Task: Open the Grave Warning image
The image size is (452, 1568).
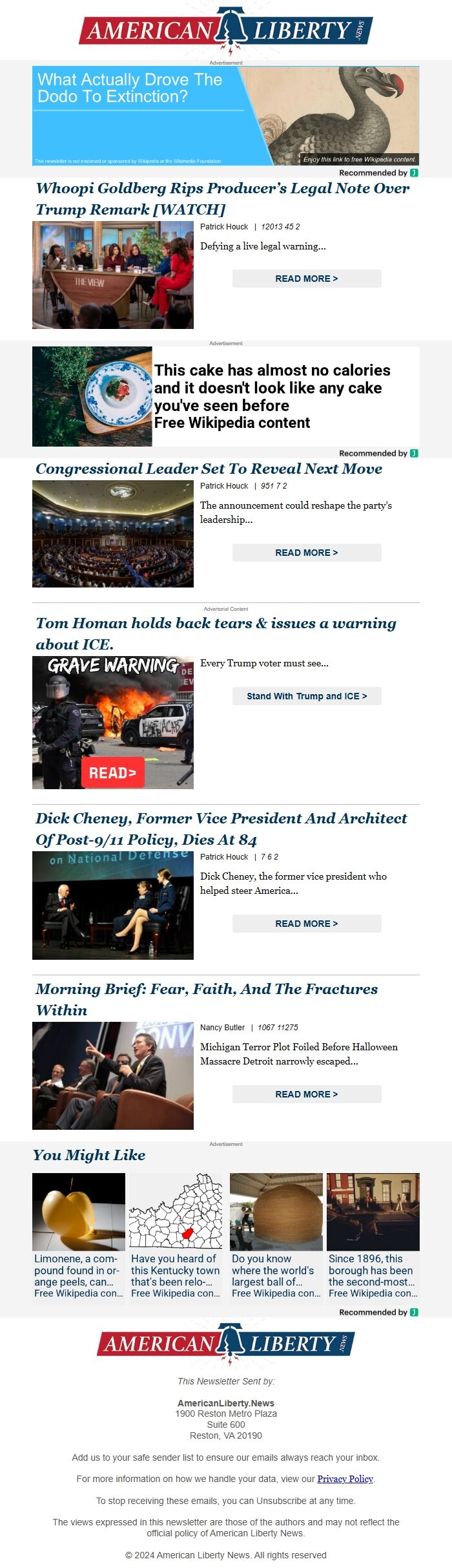Action: (113, 723)
